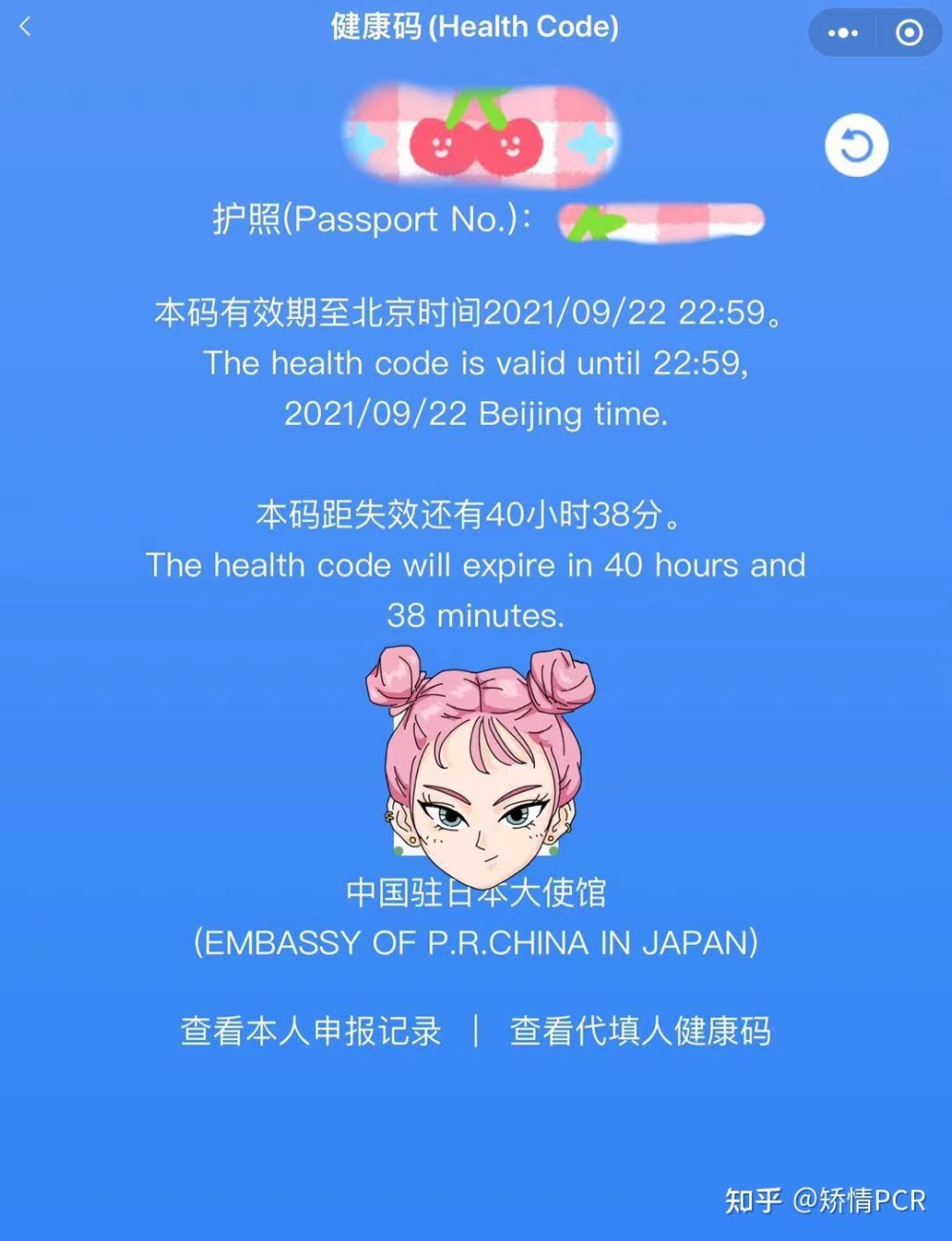The width and height of the screenshot is (952, 1241).
Task: Open 查看代填人健康码 link
Action: [640, 1031]
